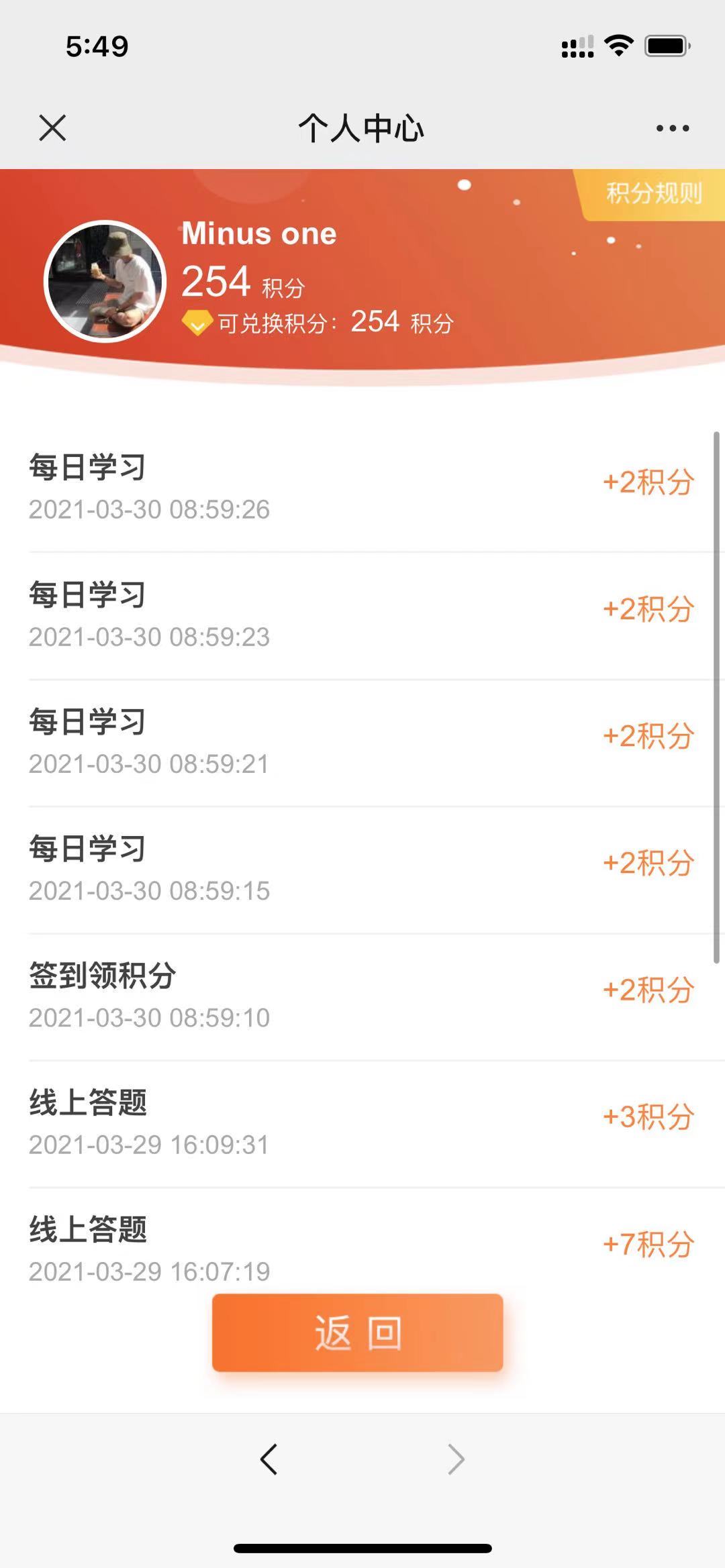Open the 积分规则 points rules
Image resolution: width=725 pixels, height=1568 pixels.
click(x=653, y=194)
